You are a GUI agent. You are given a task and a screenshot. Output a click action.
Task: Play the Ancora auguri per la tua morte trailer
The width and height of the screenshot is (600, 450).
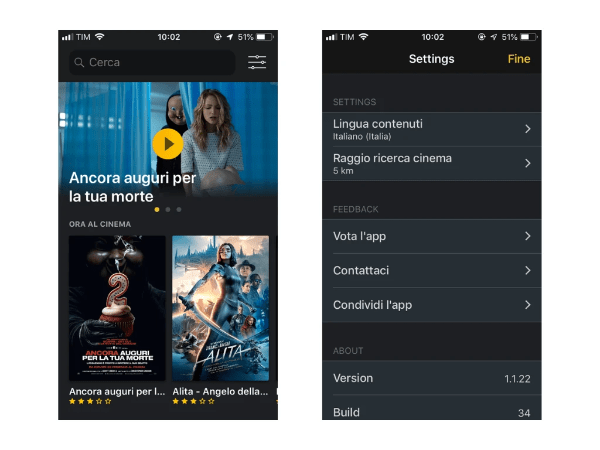click(x=167, y=144)
